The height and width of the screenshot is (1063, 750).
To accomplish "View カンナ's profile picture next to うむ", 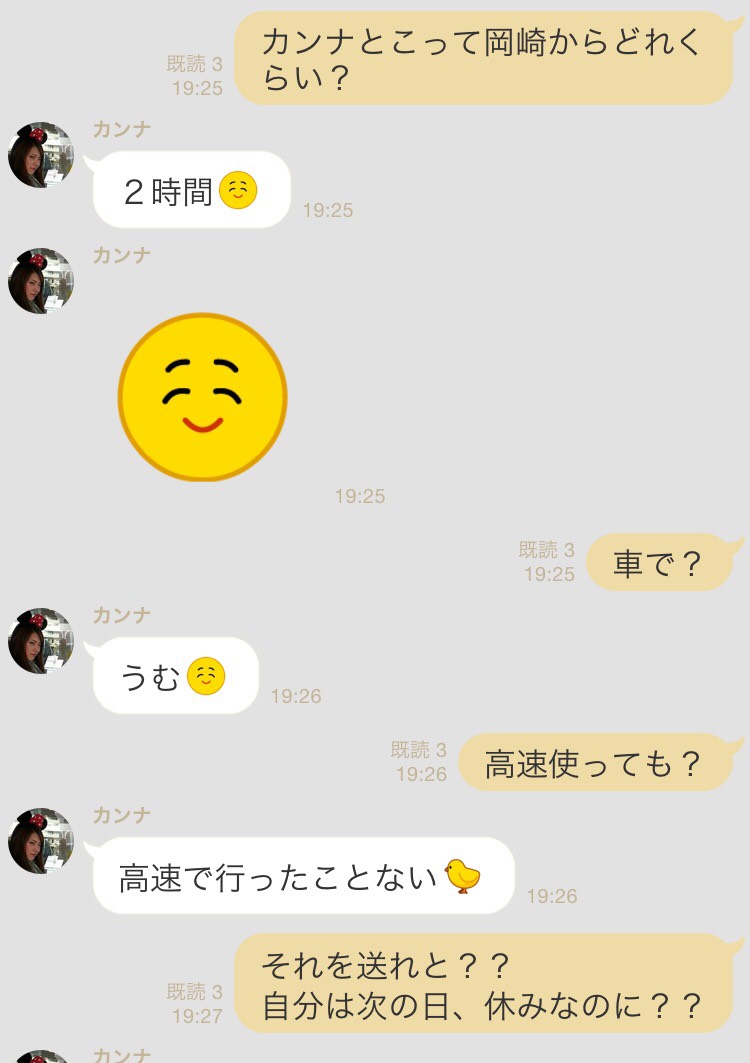I will (41, 641).
